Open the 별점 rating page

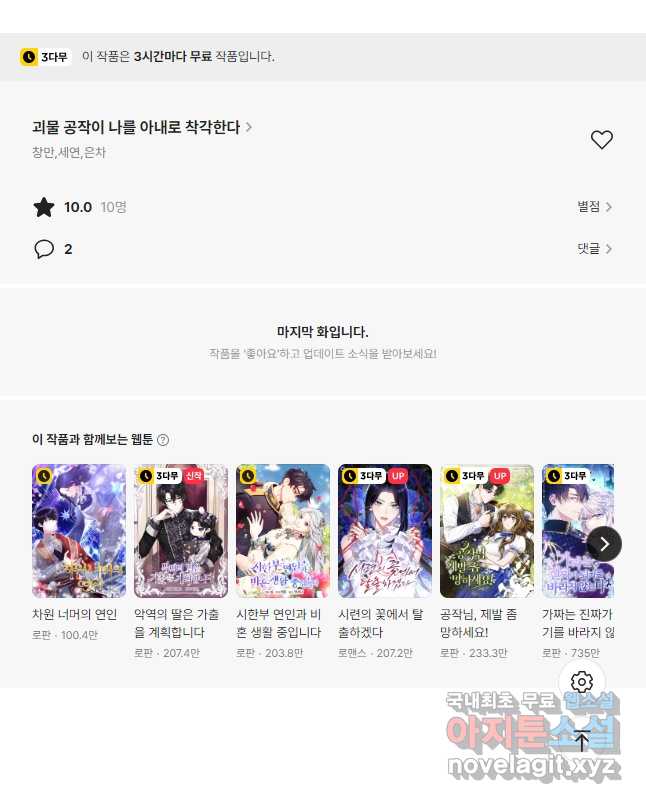[x=594, y=207]
